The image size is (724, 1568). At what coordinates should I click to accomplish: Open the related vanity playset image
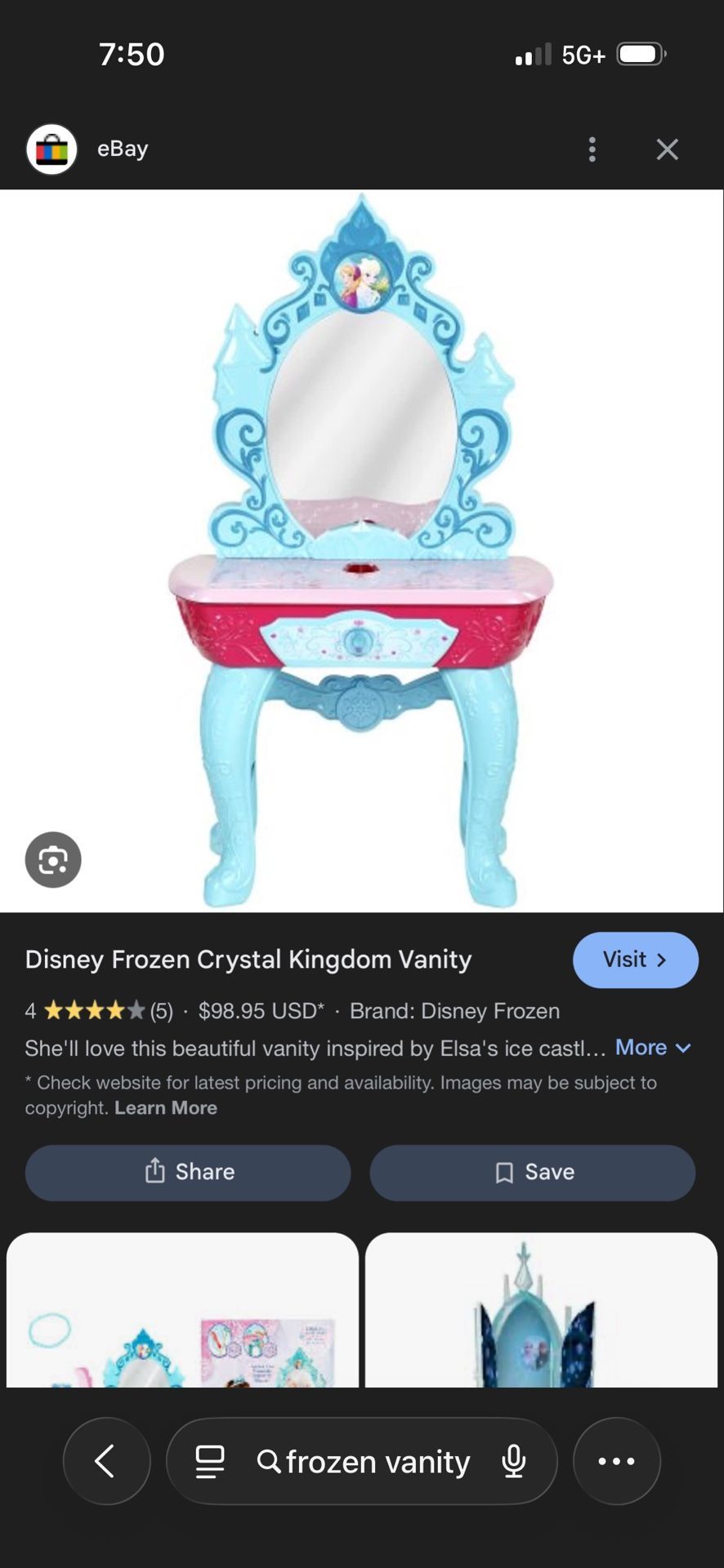tap(182, 1310)
